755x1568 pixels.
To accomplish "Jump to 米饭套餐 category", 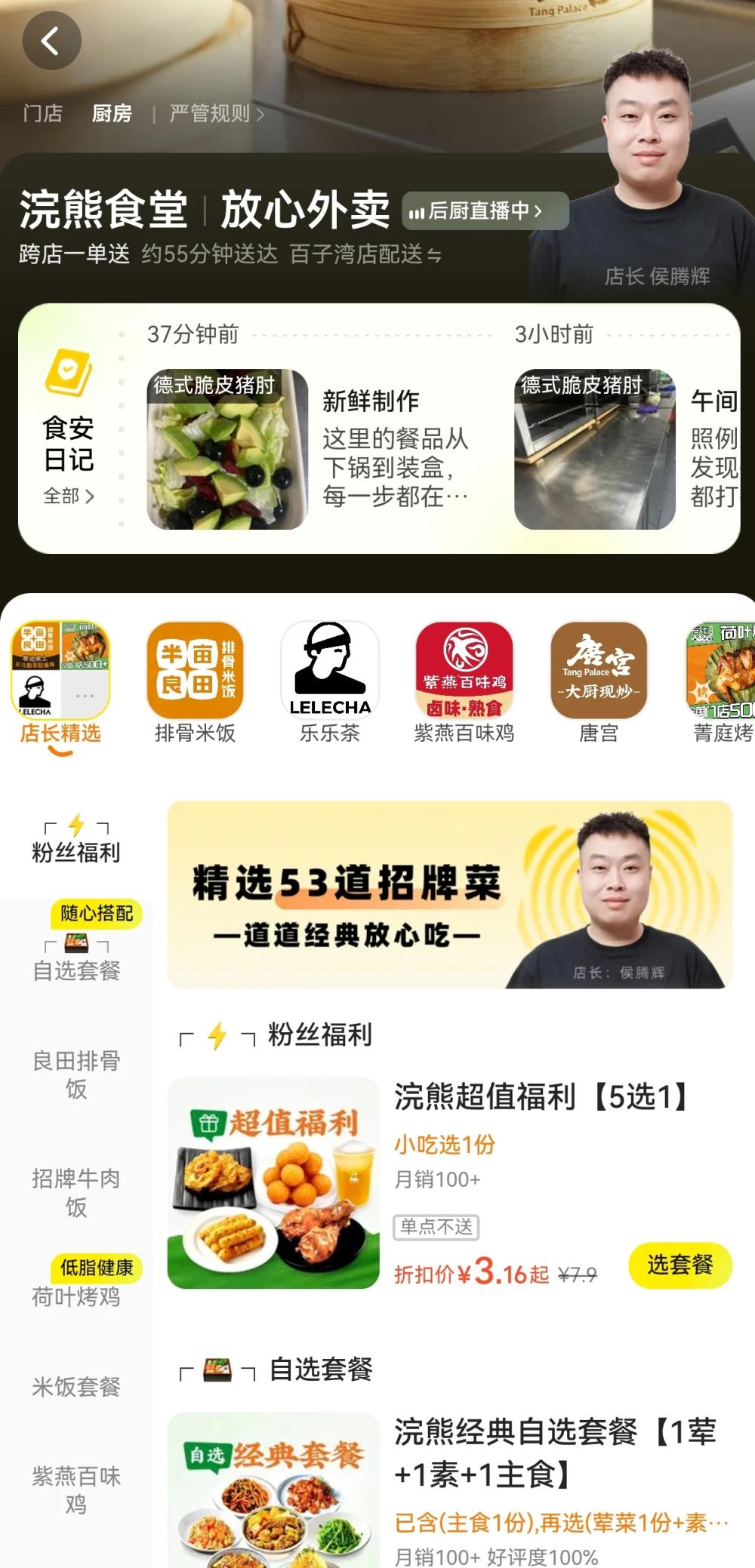I will point(76,1386).
